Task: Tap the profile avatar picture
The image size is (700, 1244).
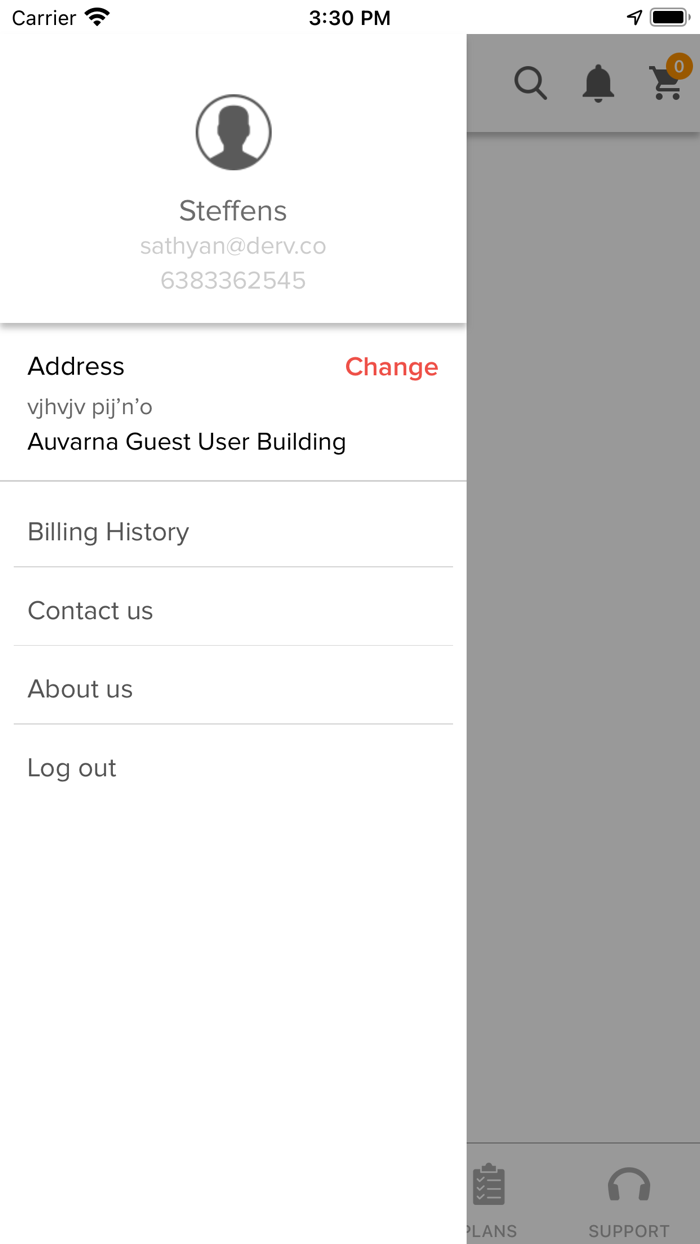Action: (233, 132)
